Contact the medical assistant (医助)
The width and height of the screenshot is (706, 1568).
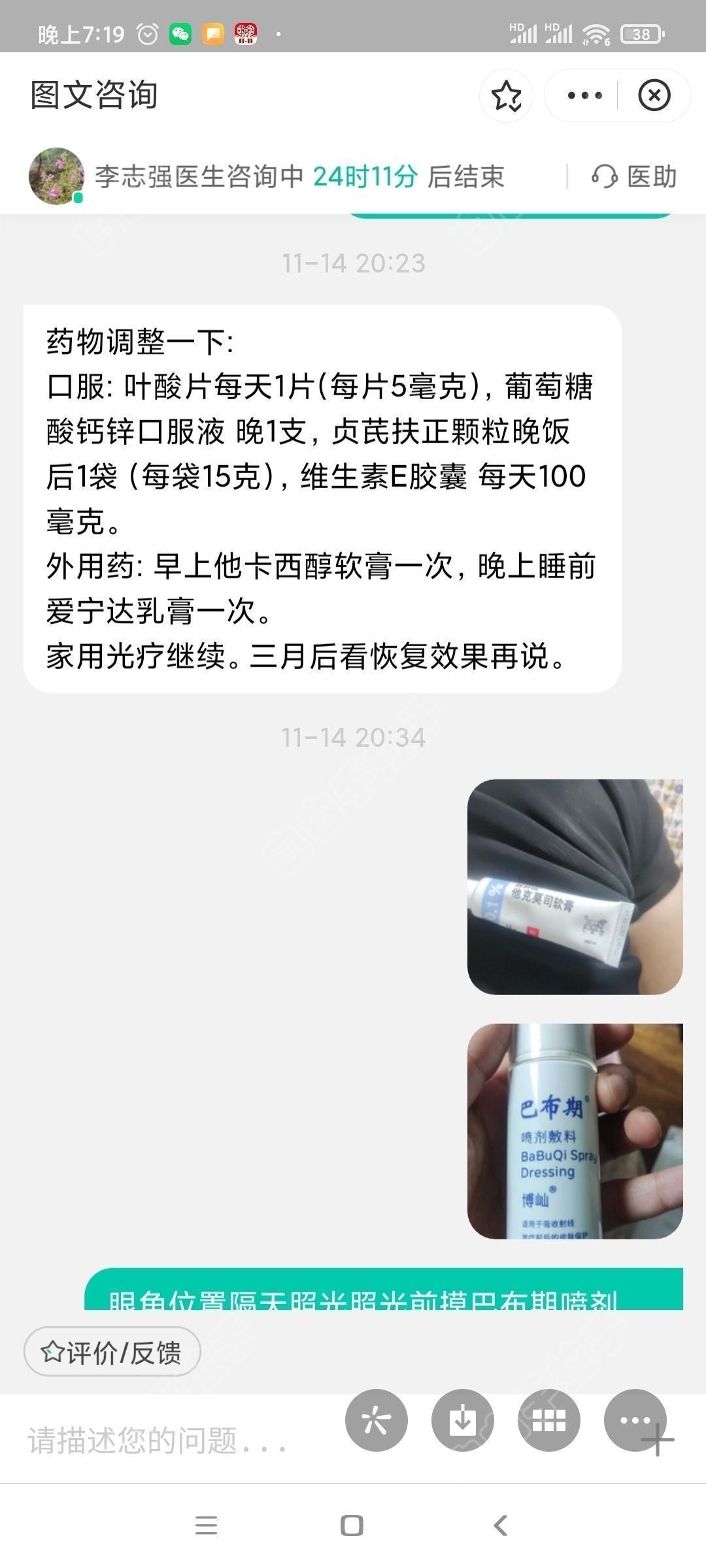634,176
